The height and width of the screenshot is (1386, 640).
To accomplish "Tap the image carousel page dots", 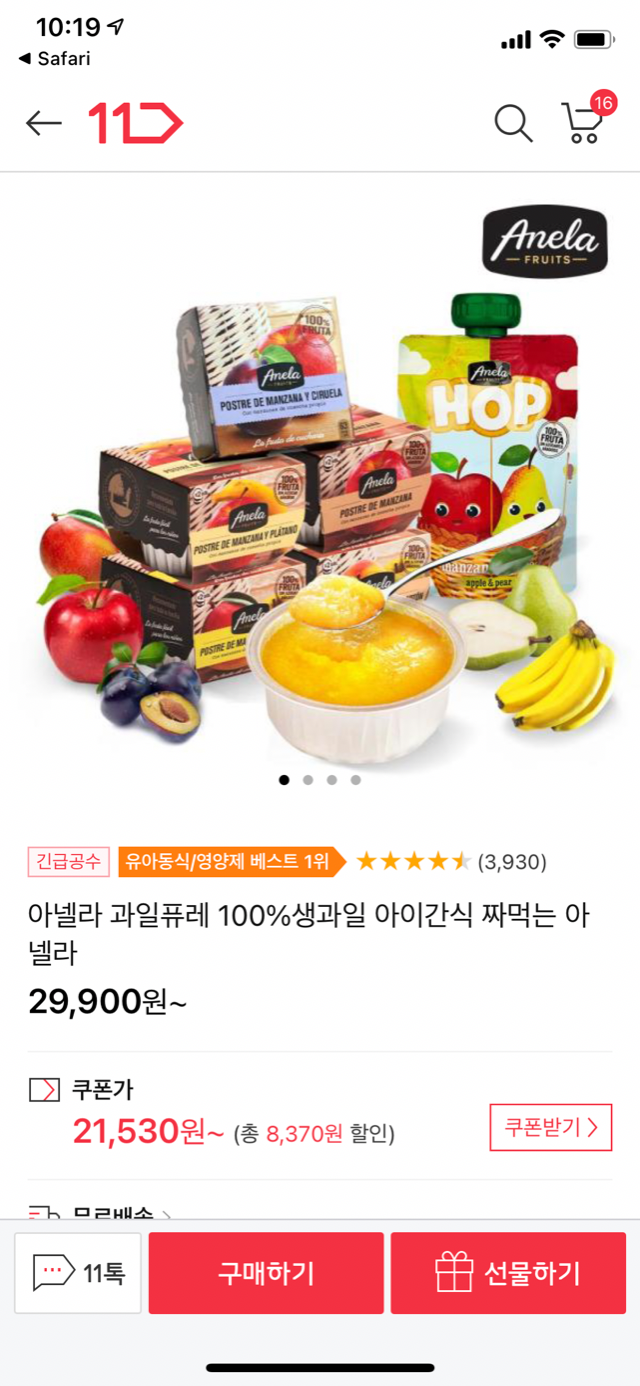I will (320, 780).
